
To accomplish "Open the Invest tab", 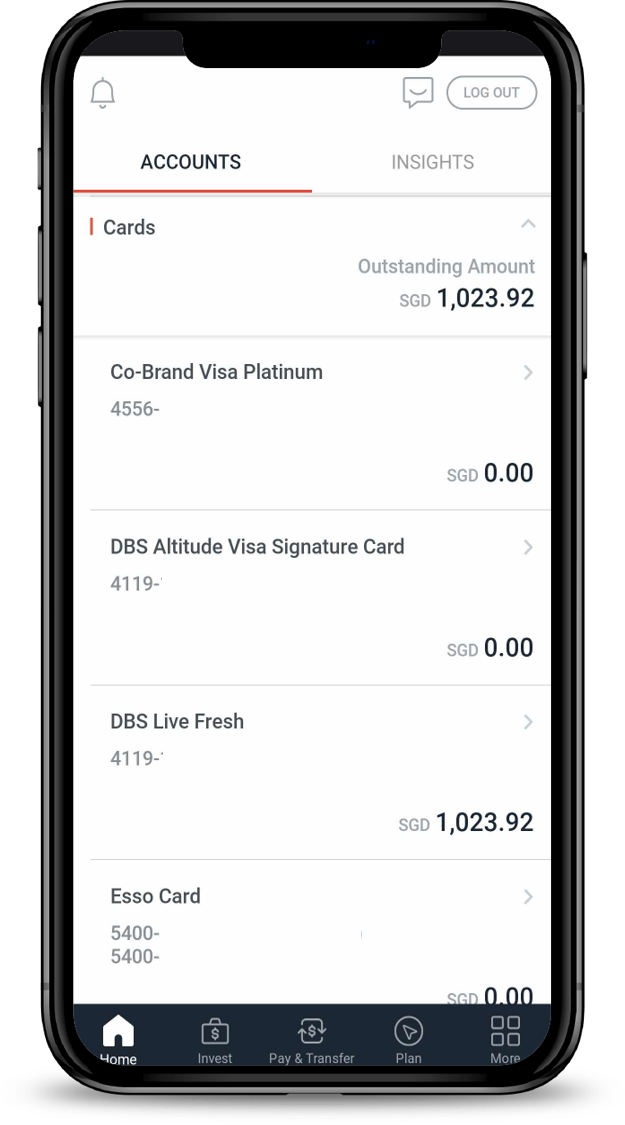I will (215, 1040).
